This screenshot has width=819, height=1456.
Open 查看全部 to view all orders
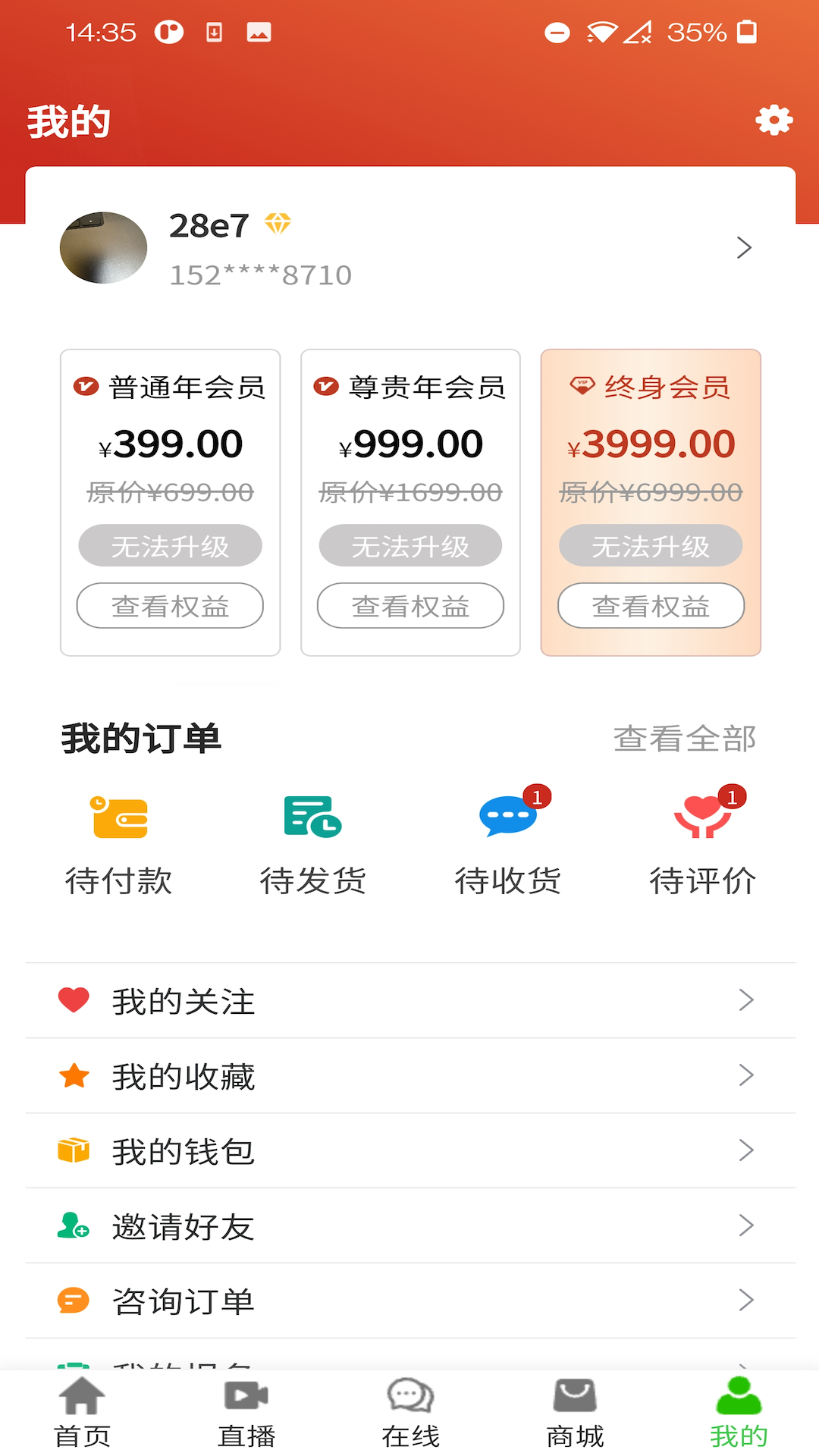685,736
